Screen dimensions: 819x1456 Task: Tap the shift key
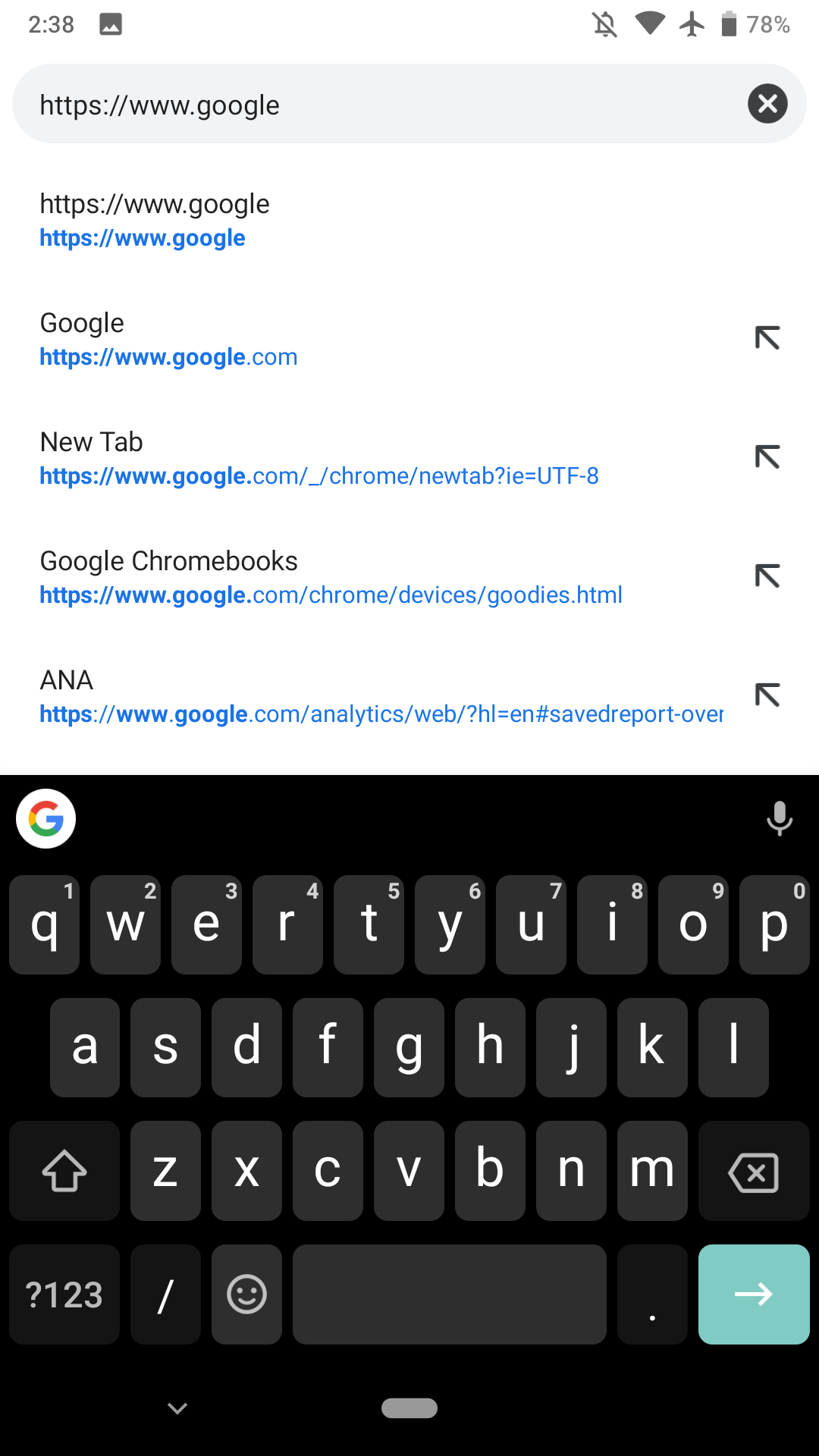(x=64, y=1172)
